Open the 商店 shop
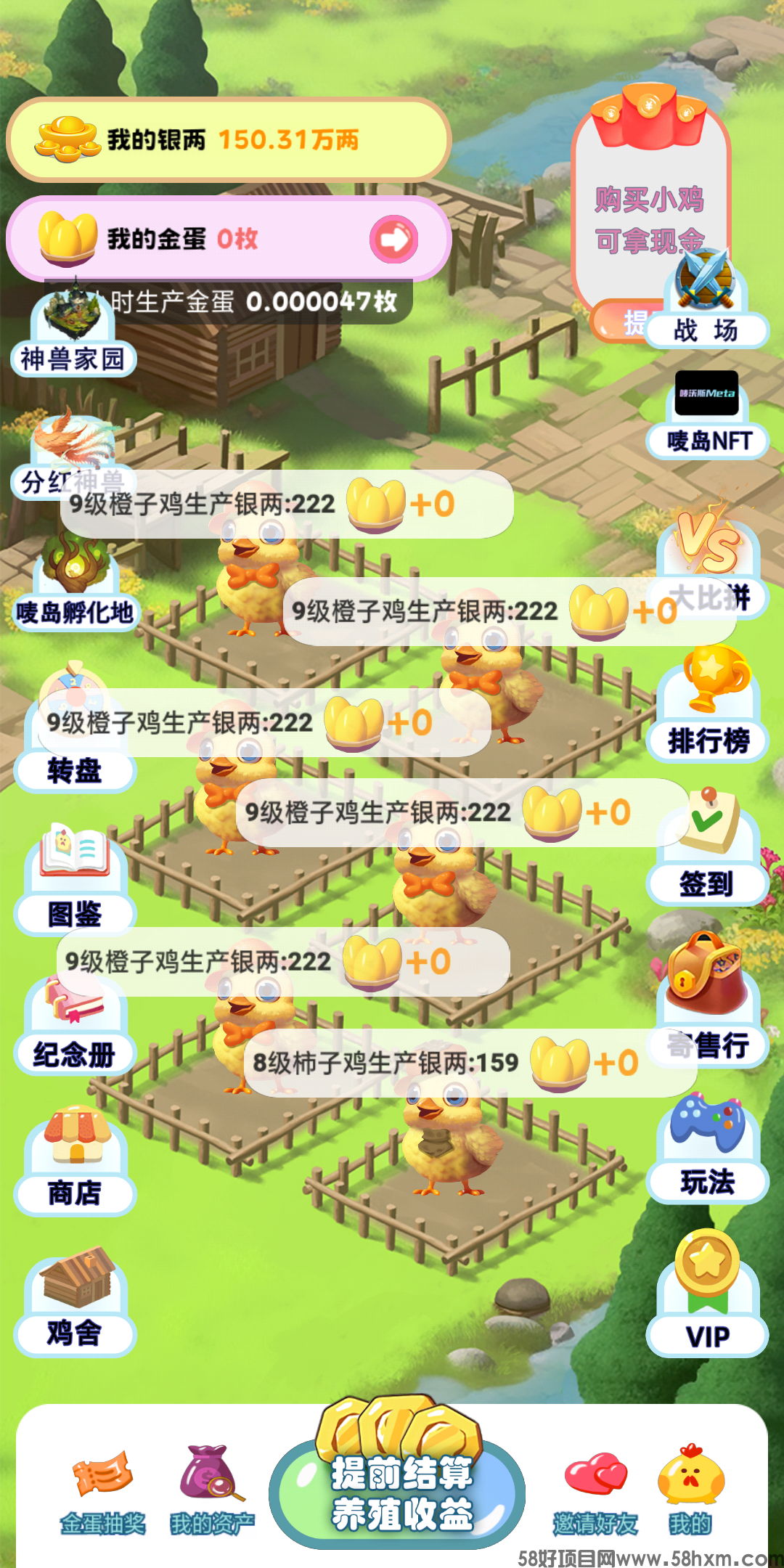Viewport: 784px width, 1568px height. pyautogui.click(x=75, y=1161)
